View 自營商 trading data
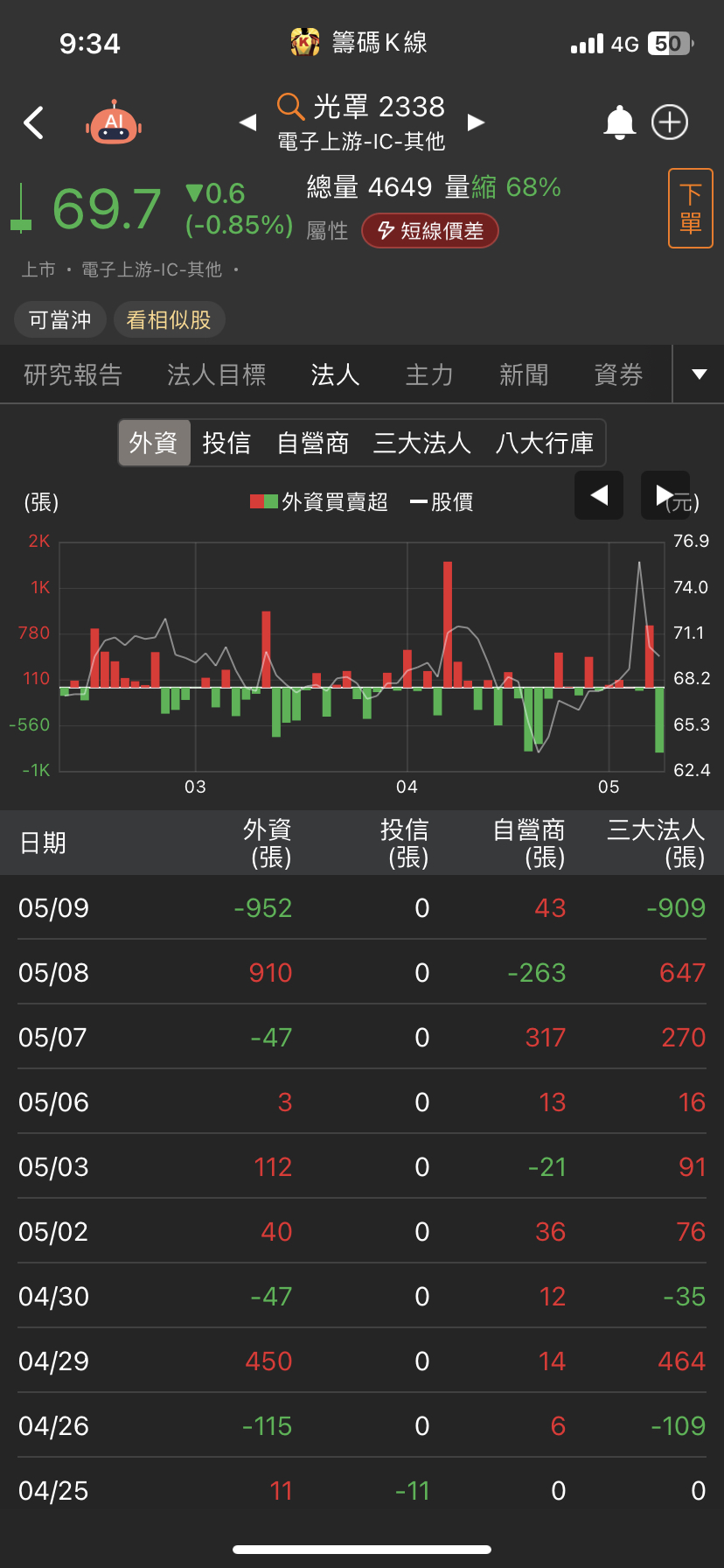 (312, 443)
